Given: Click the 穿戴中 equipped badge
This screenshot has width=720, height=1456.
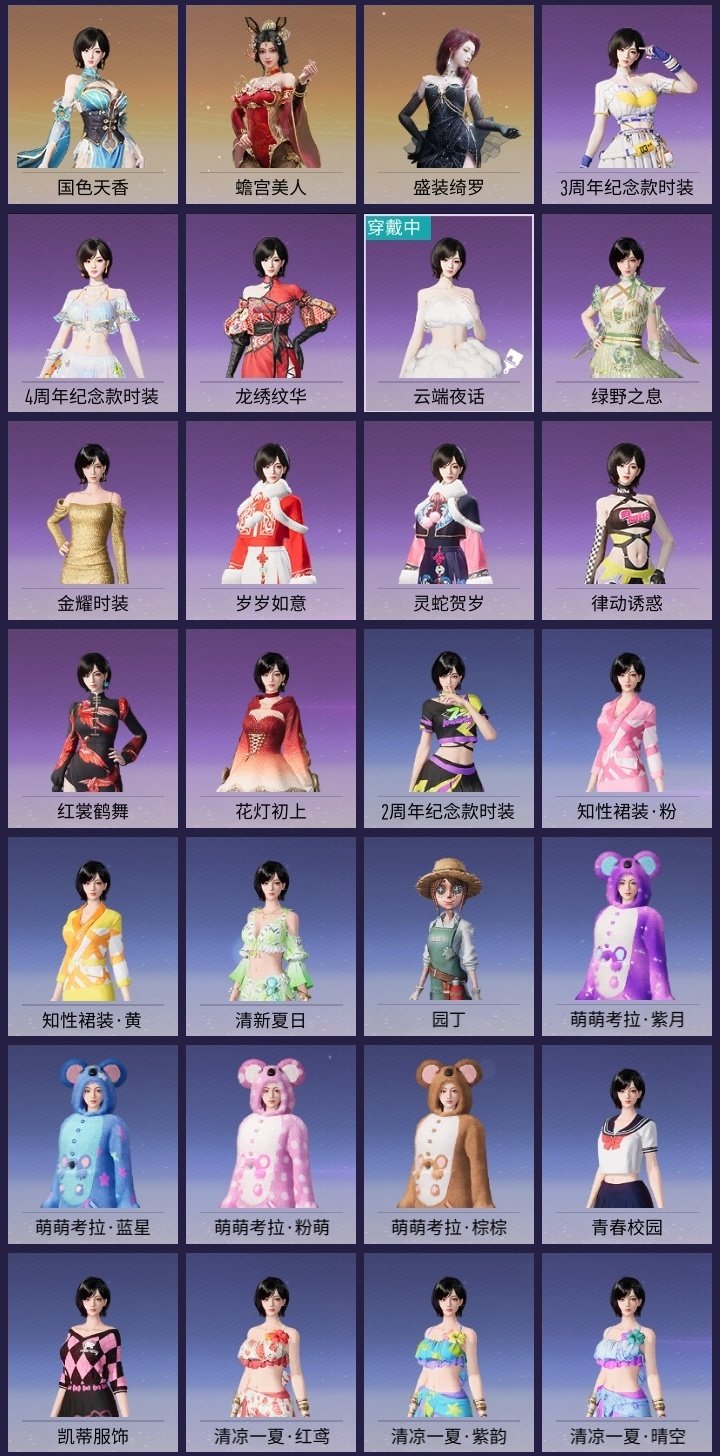Looking at the screenshot, I should (x=394, y=229).
